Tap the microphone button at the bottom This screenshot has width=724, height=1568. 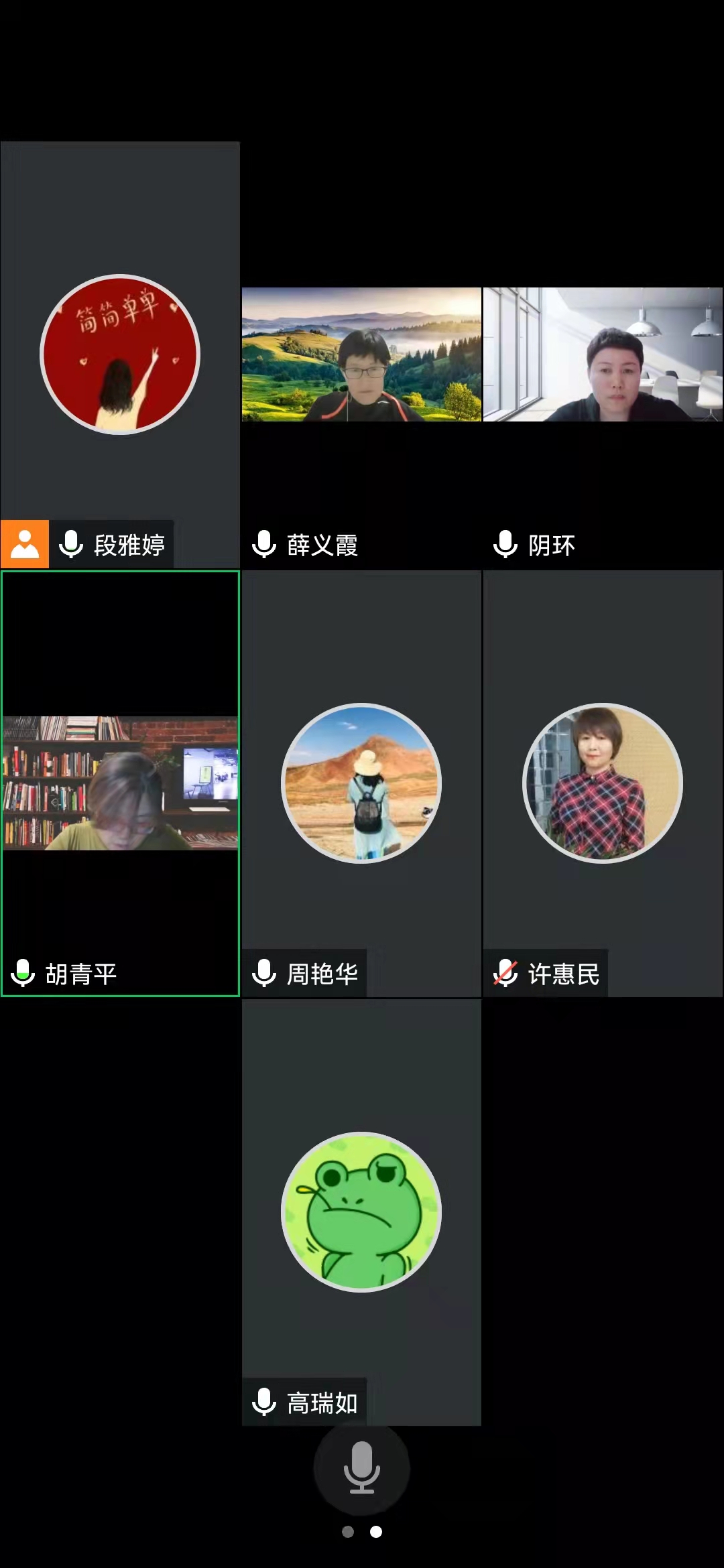pos(361,1467)
